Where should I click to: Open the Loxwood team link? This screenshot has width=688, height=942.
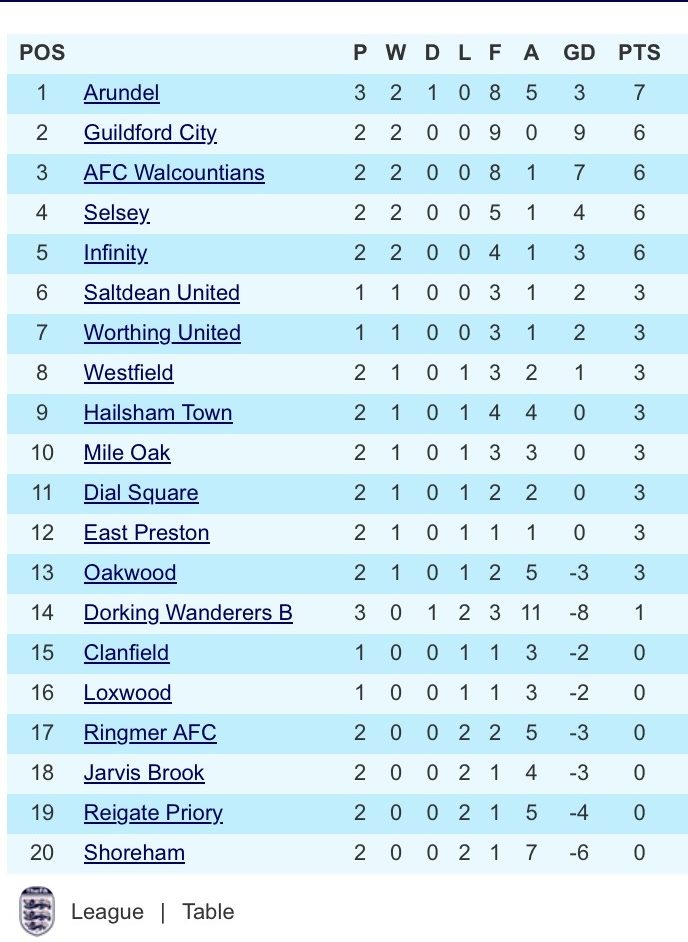[x=127, y=693]
